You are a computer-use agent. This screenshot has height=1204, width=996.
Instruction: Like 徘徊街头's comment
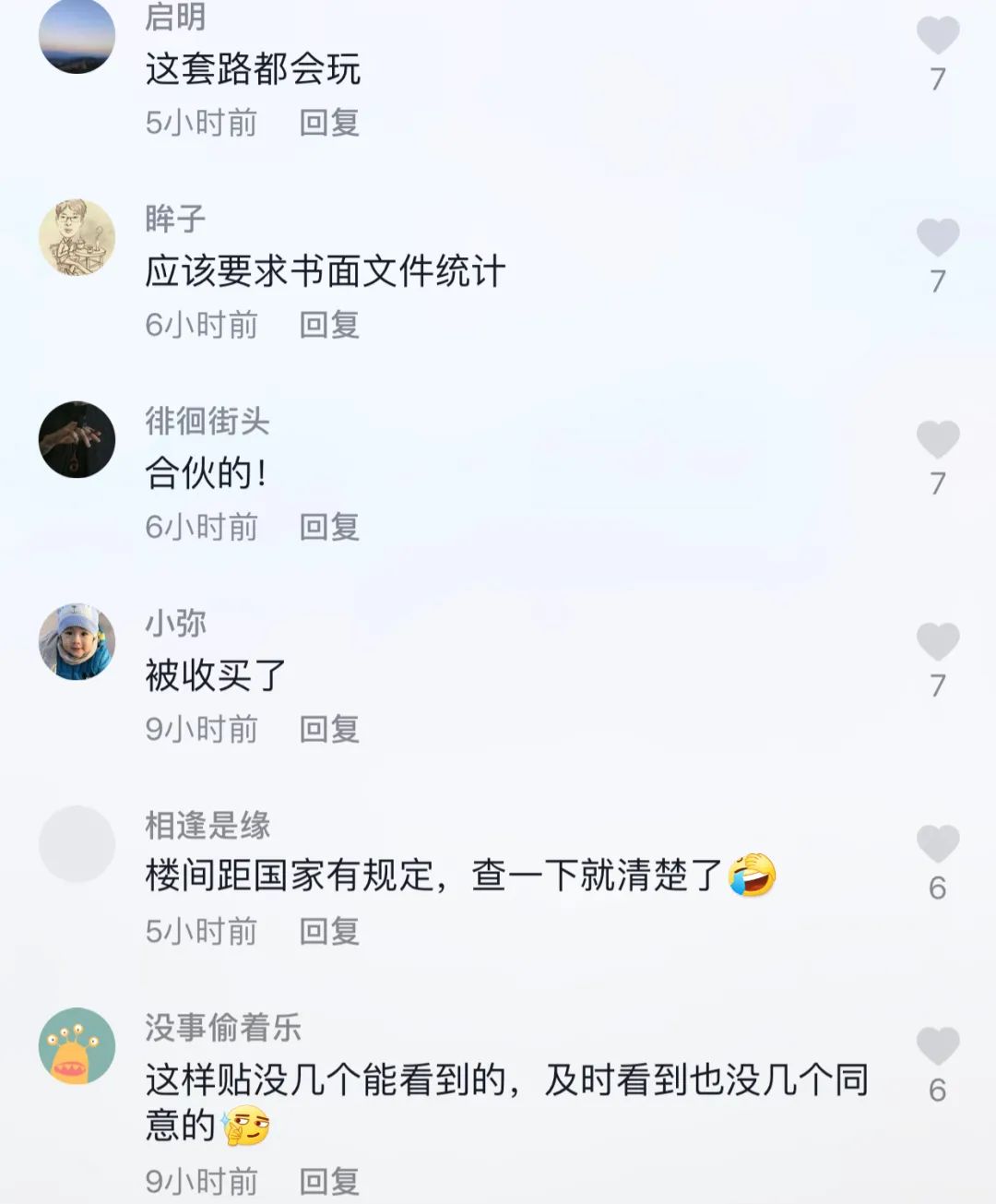click(938, 440)
